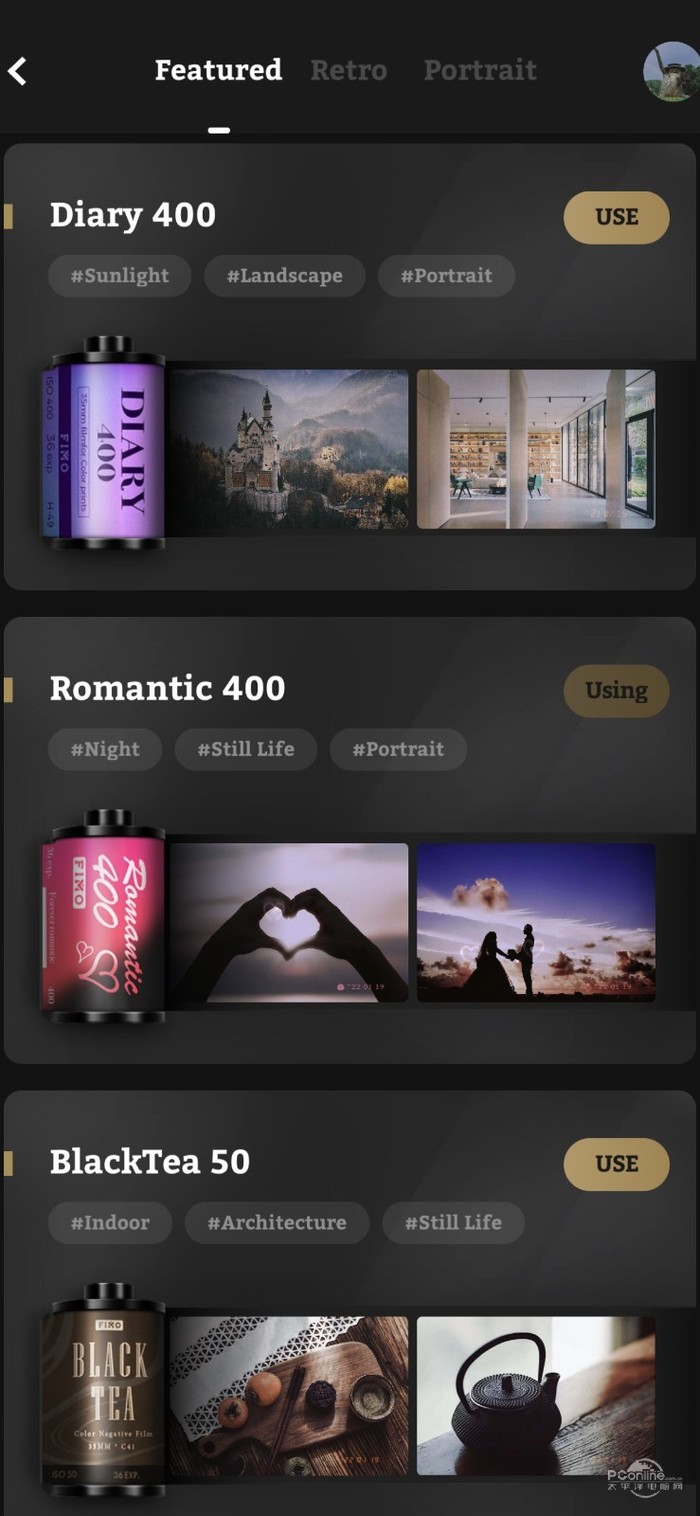Select the #Architecture tag chip

[277, 1222]
